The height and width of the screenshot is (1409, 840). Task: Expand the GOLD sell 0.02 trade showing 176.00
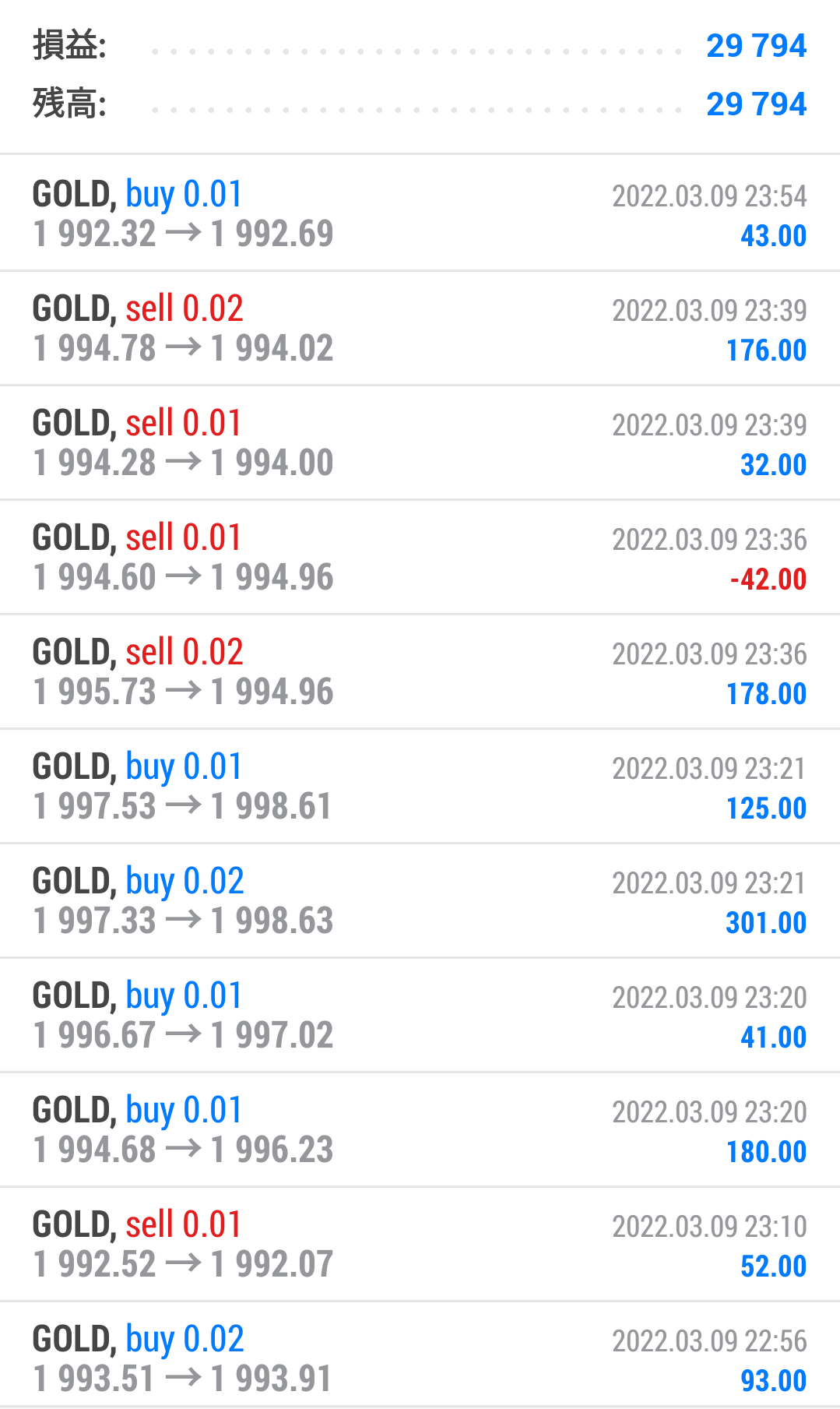coord(420,328)
